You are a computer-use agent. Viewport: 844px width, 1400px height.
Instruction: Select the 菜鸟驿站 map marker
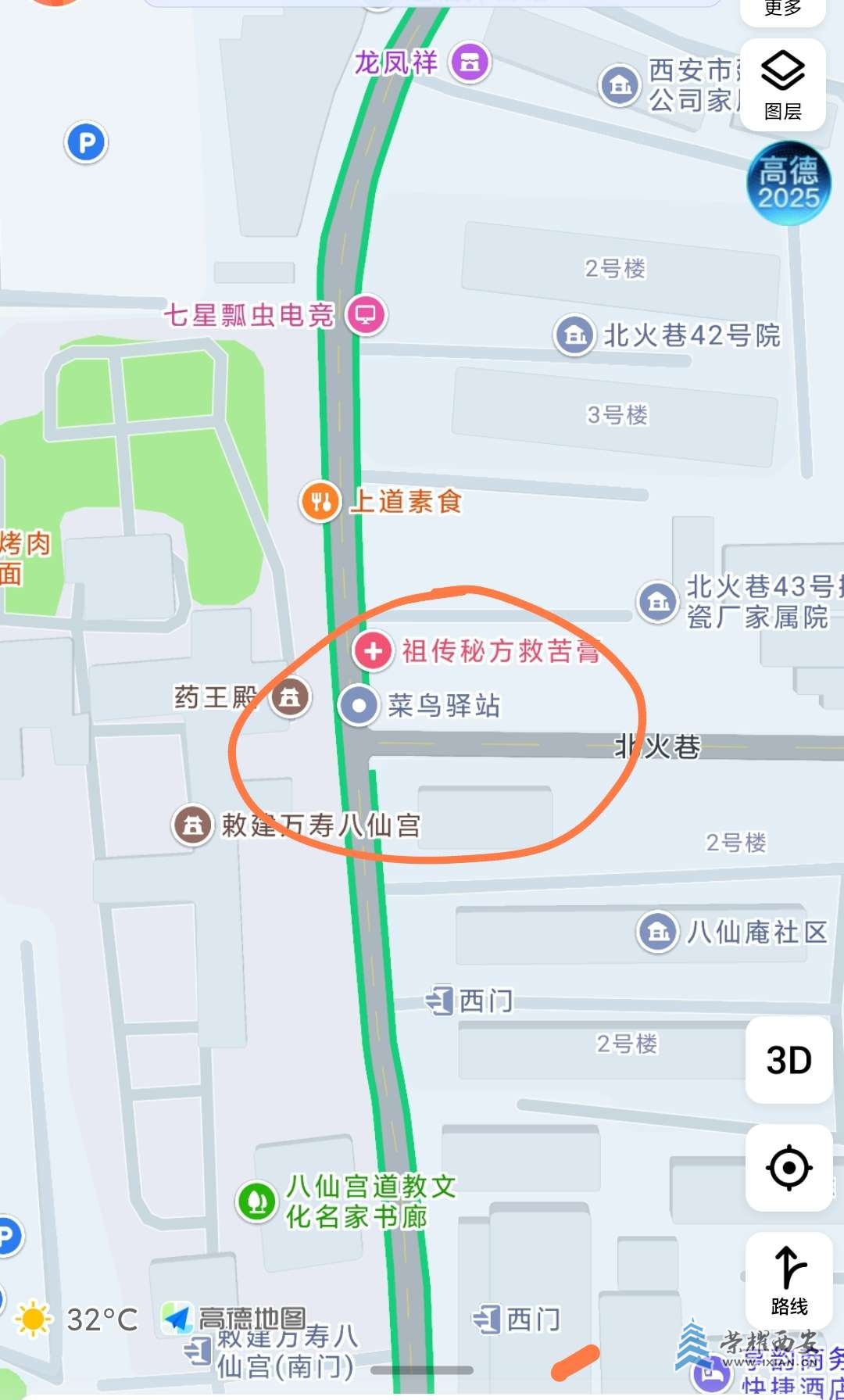359,705
